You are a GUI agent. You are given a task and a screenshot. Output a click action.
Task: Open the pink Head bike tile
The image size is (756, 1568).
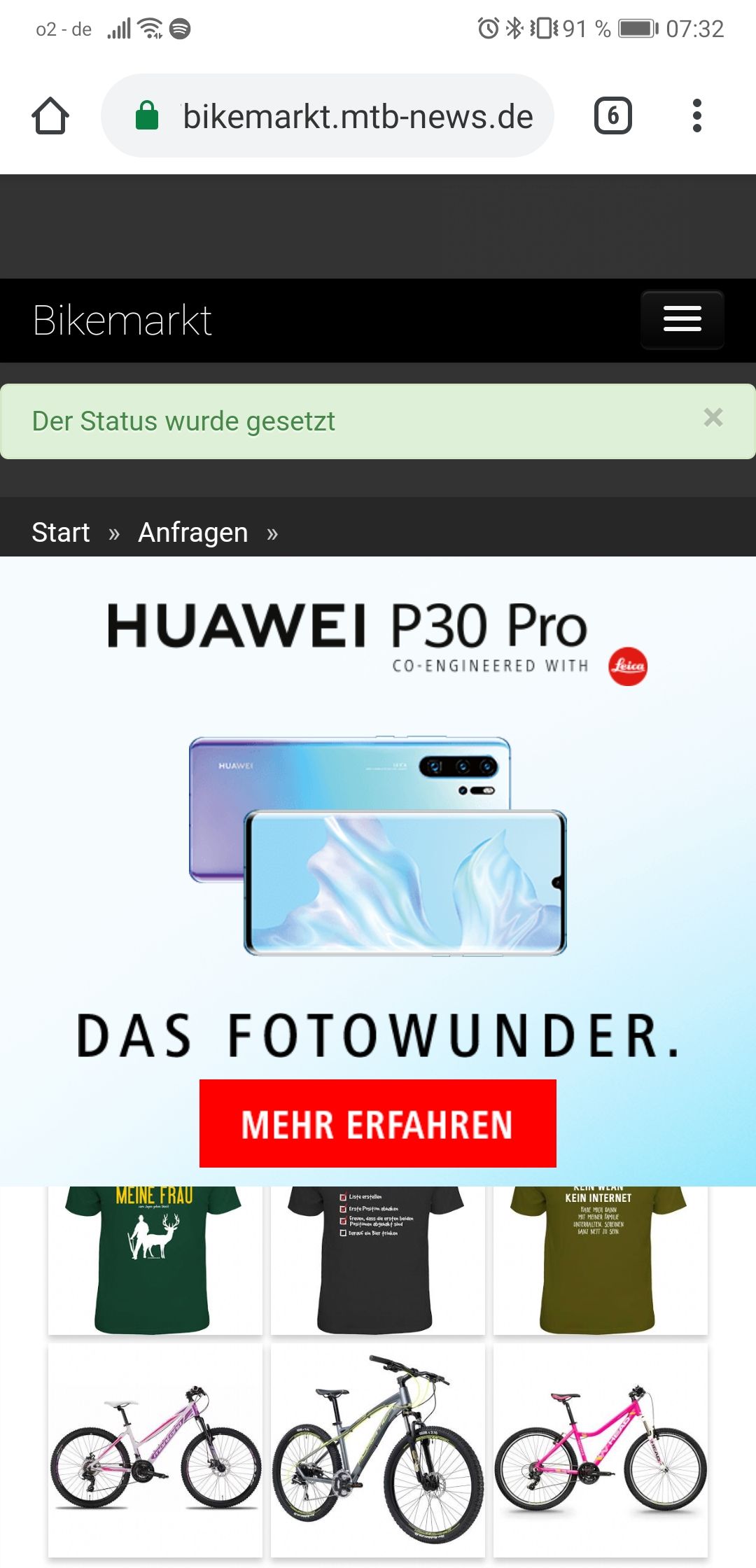coord(601,1450)
